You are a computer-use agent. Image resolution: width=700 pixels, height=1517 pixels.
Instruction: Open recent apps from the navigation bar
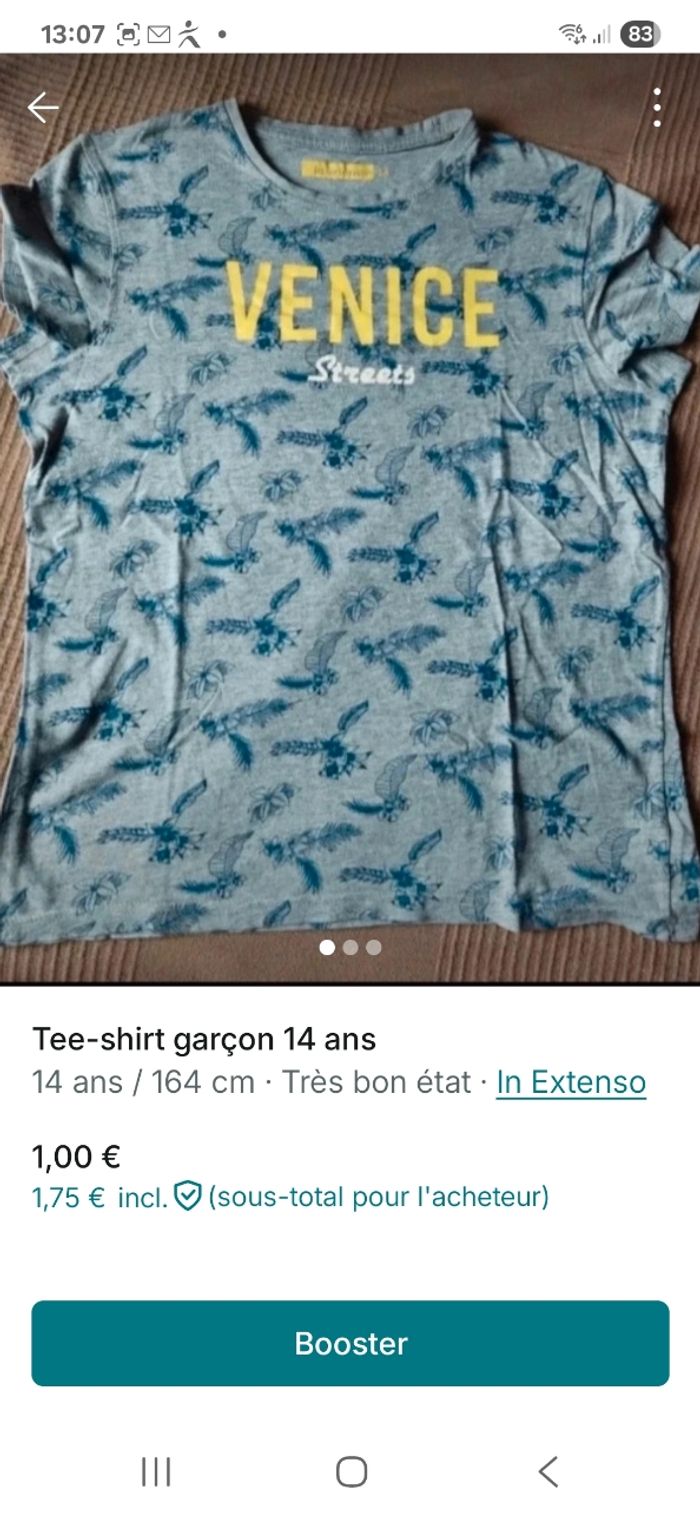point(156,1471)
